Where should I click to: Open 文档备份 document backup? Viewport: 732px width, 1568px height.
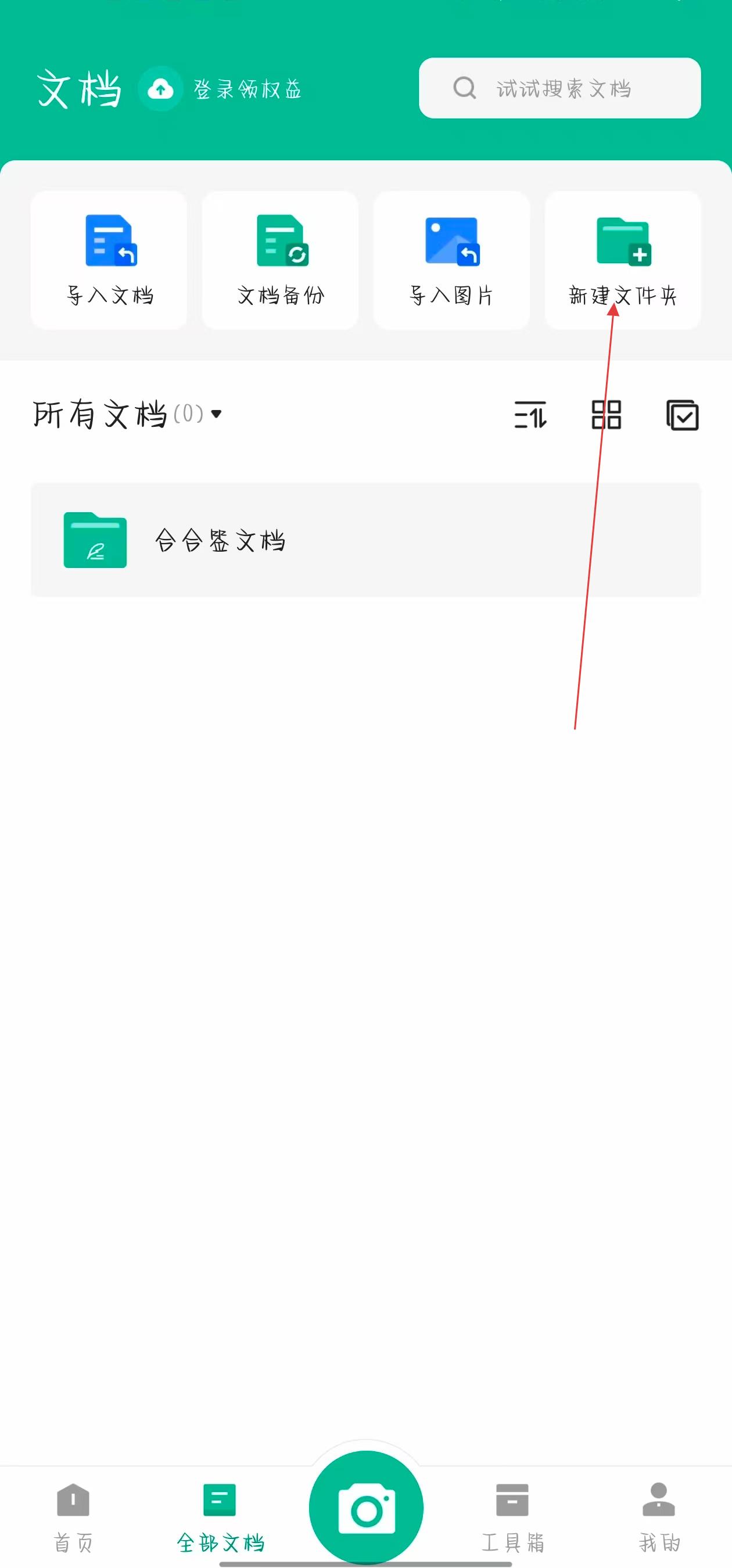[280, 261]
